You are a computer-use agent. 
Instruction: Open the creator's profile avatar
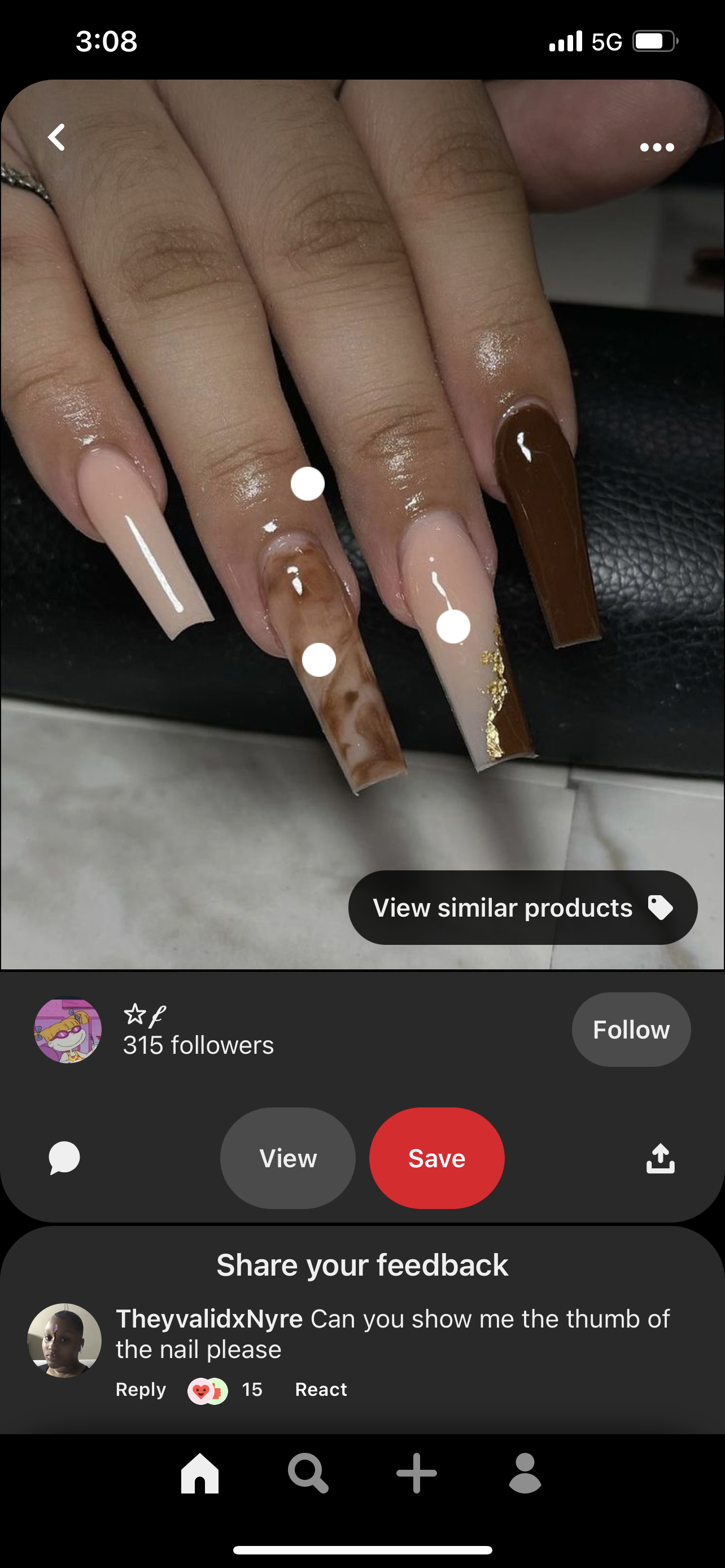coord(68,1030)
